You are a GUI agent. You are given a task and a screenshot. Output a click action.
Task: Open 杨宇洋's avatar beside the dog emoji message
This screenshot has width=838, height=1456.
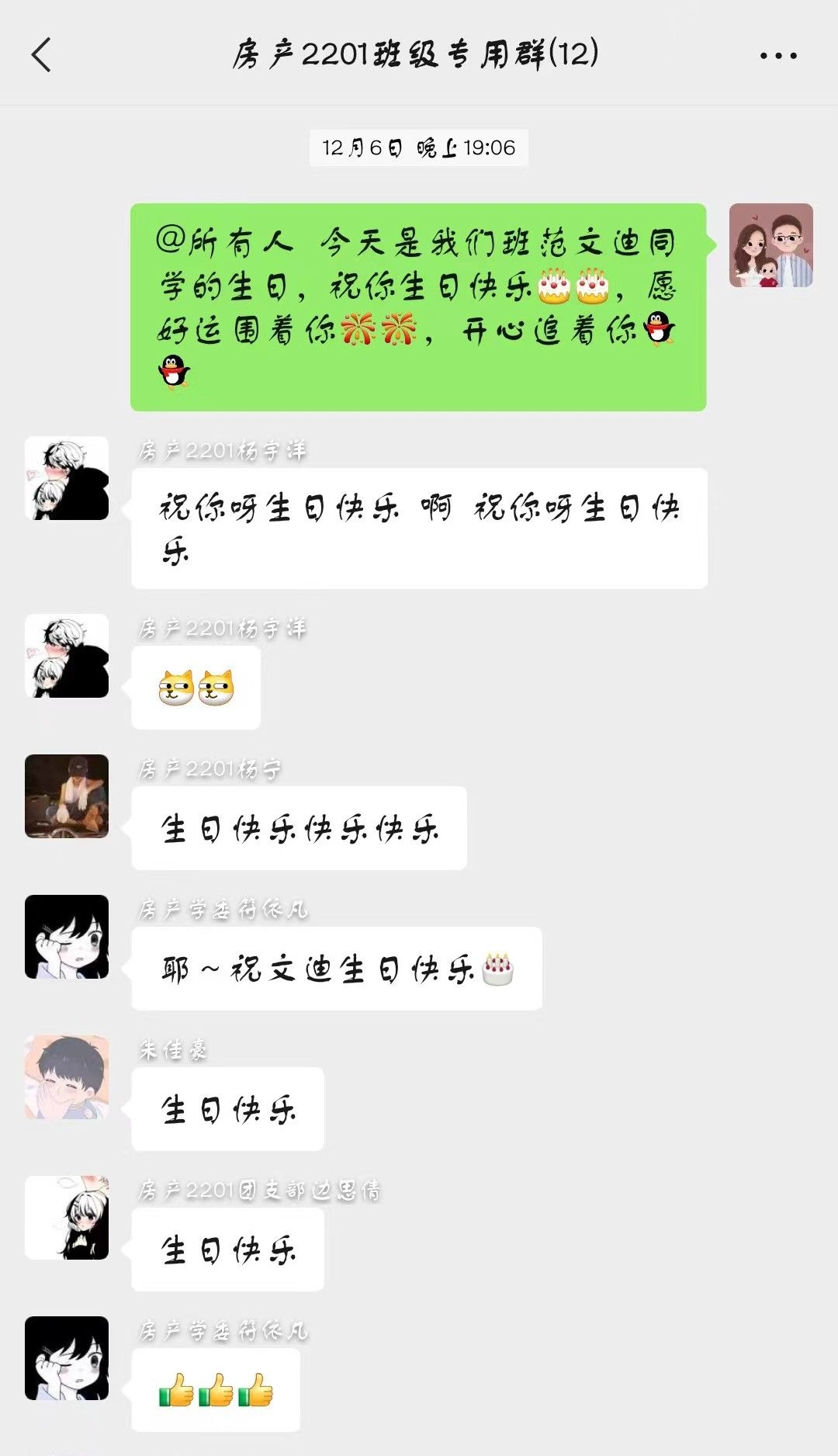[x=67, y=656]
